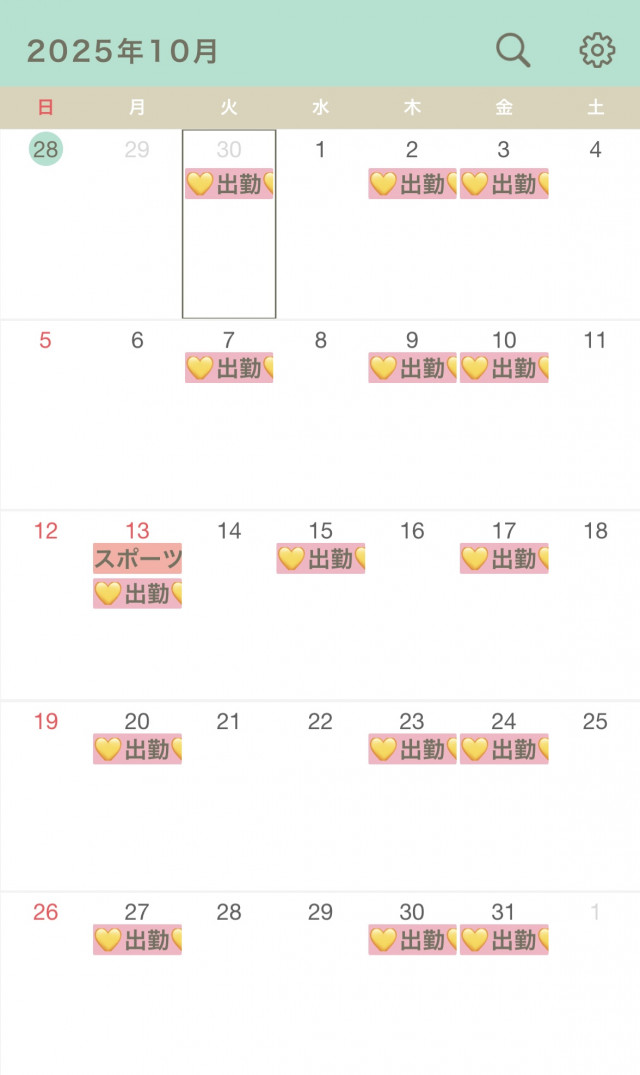Select September 28 highlighted date

45,150
